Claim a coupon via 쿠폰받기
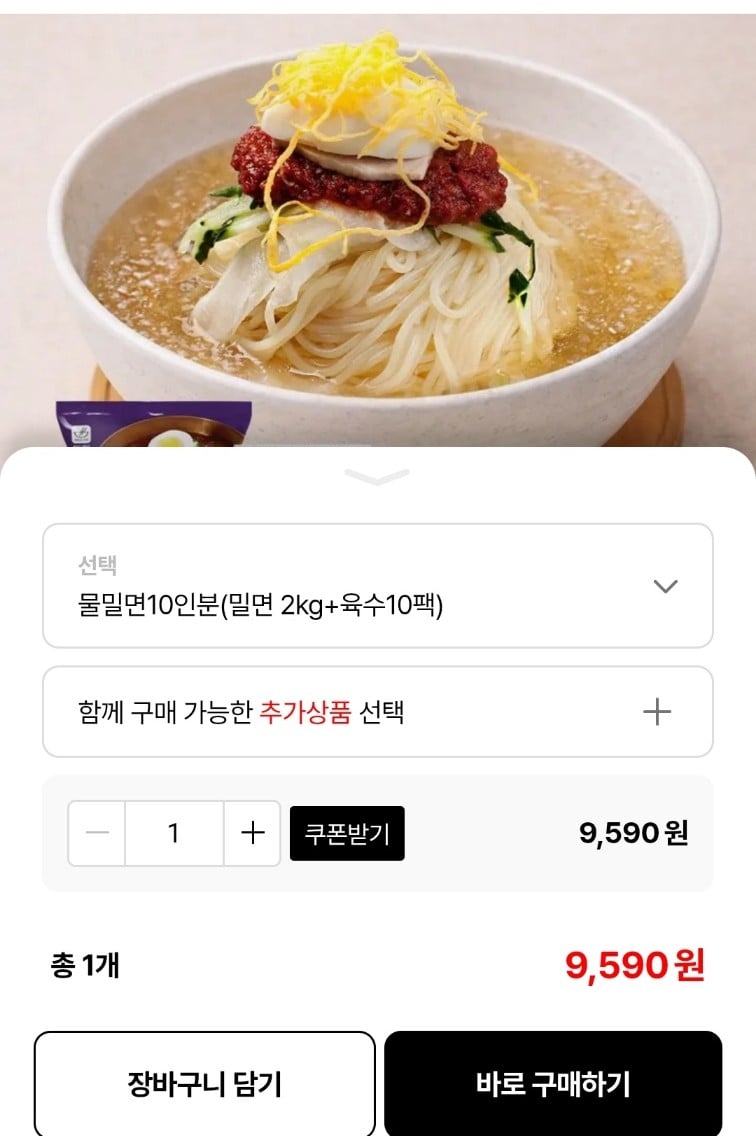756x1136 pixels. 347,833
